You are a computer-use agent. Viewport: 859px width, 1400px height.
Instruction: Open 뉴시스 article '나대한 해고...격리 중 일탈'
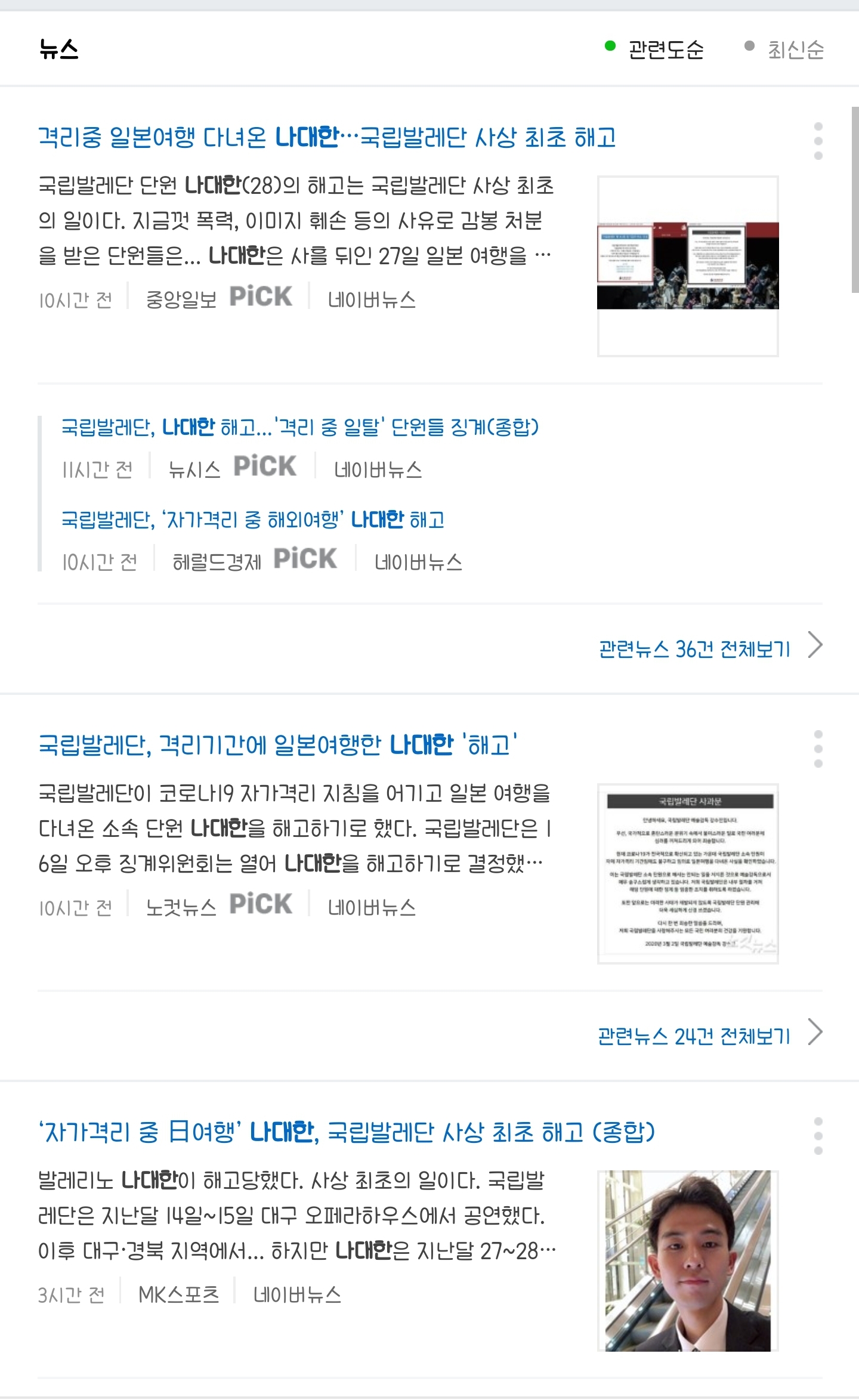(x=300, y=427)
